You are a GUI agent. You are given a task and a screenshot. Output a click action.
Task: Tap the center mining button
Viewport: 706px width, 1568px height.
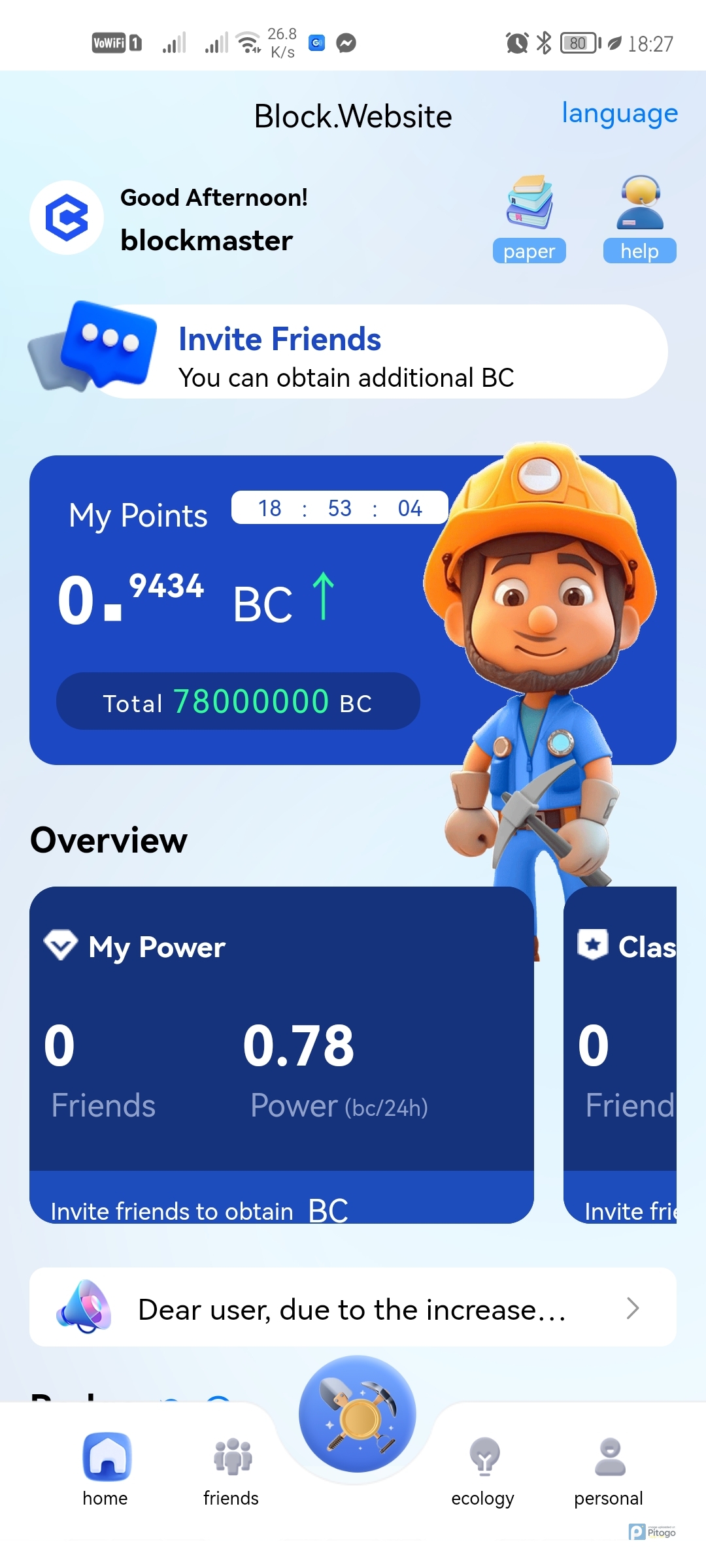coord(357,1414)
